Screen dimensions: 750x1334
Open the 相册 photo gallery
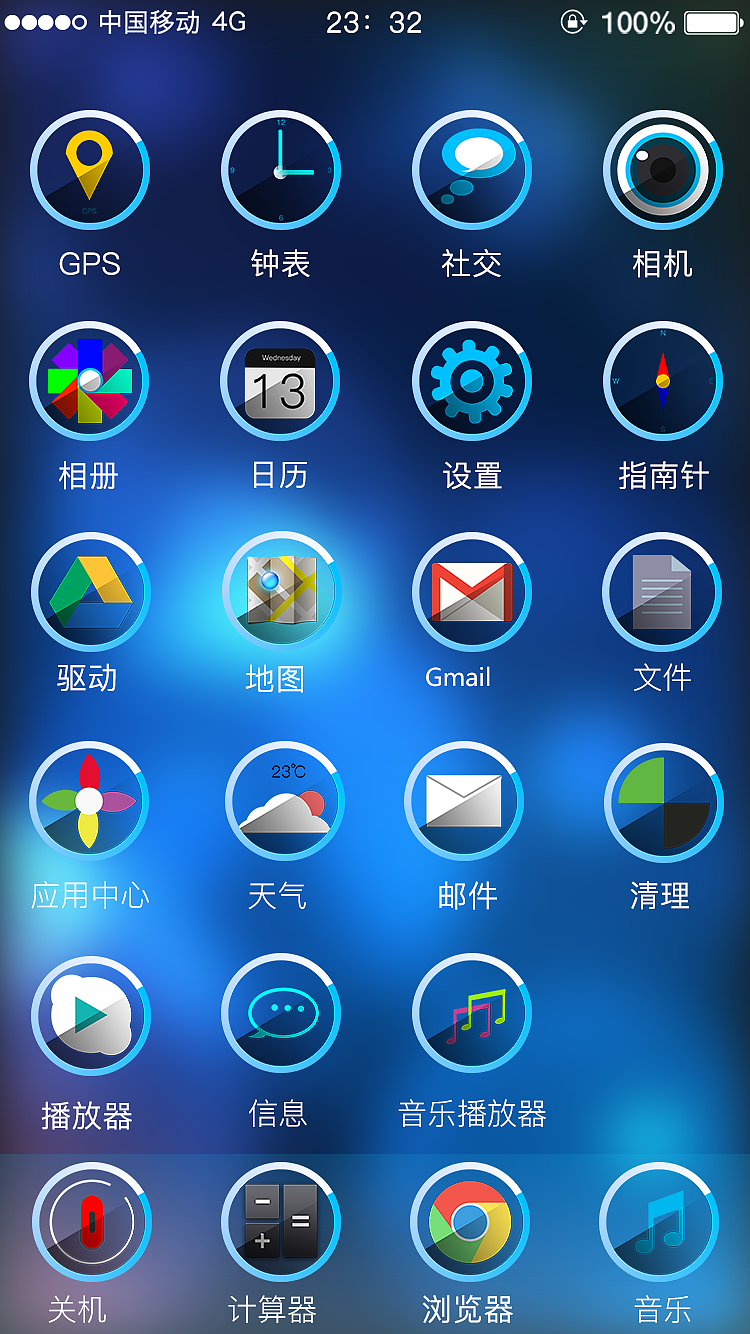[x=90, y=381]
